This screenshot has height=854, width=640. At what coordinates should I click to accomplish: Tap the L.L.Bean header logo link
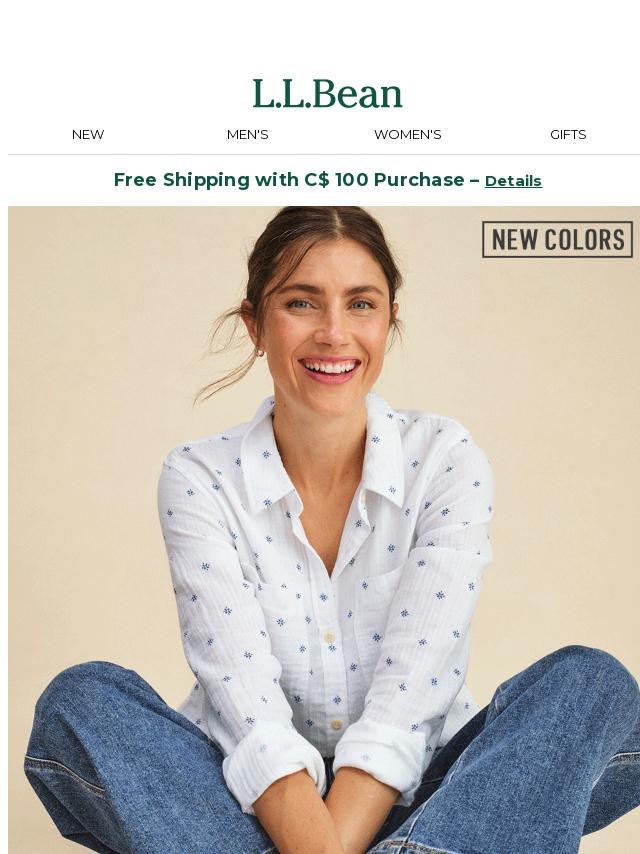point(327,94)
